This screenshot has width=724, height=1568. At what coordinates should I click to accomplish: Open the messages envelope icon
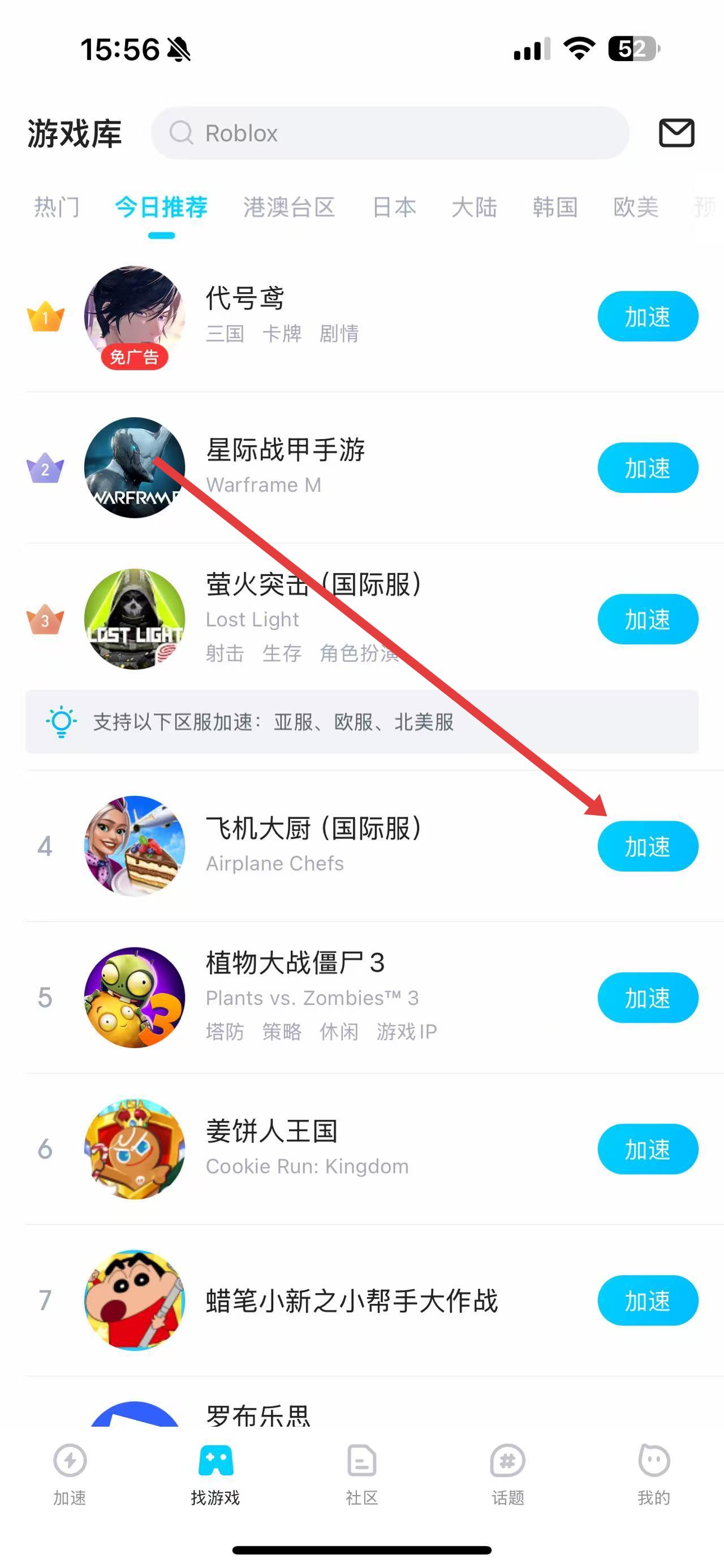tap(676, 133)
